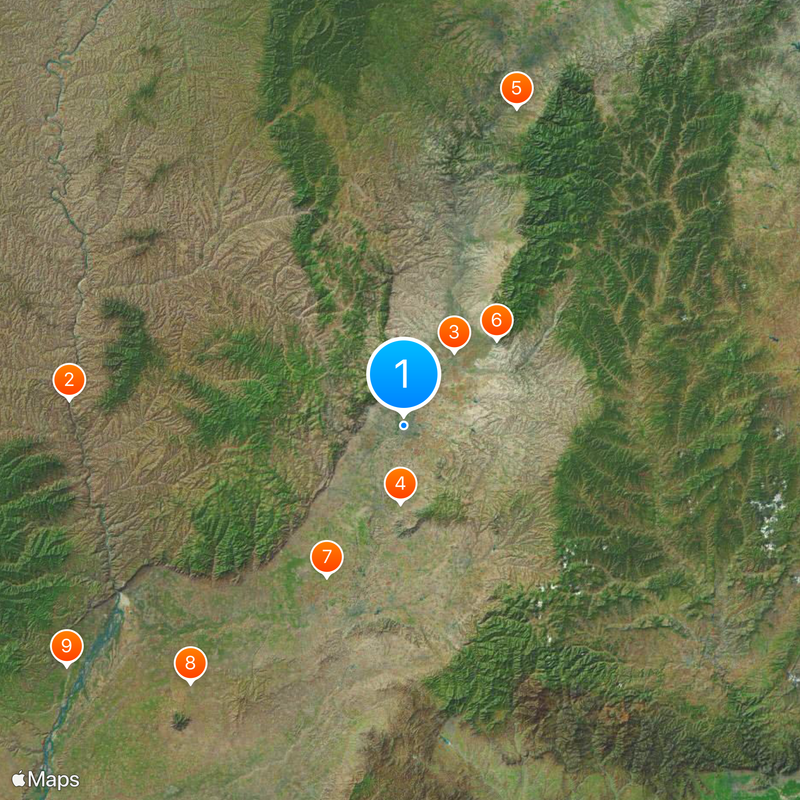Tap map pin number 2

[x=69, y=380]
